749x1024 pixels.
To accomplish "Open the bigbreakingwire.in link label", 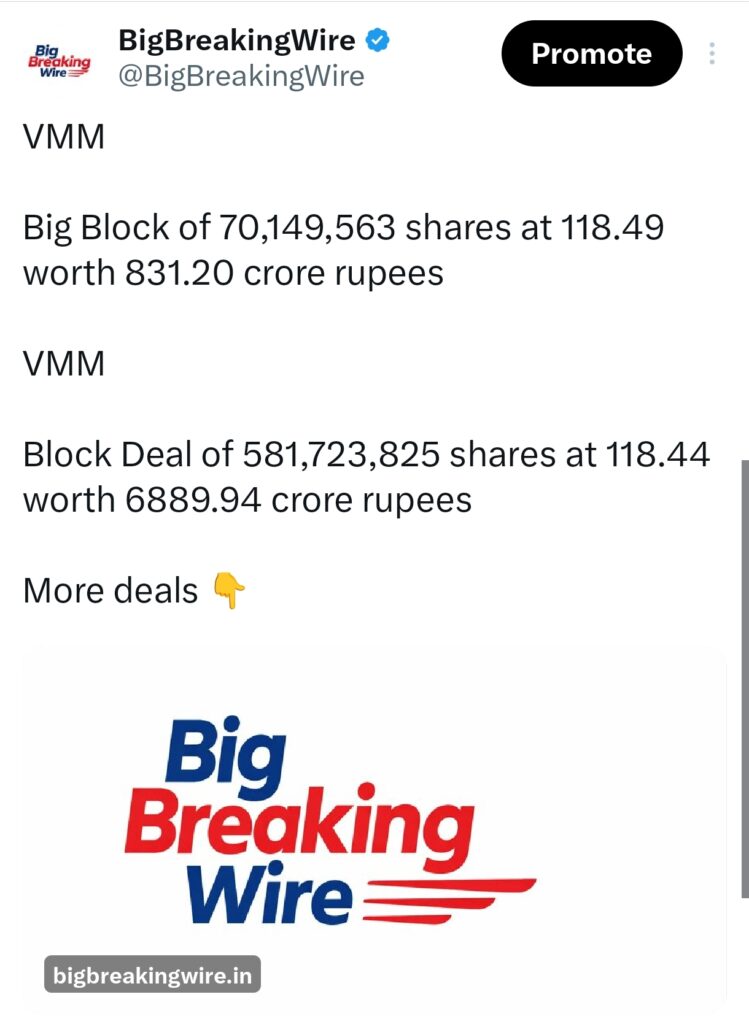I will 152,973.
